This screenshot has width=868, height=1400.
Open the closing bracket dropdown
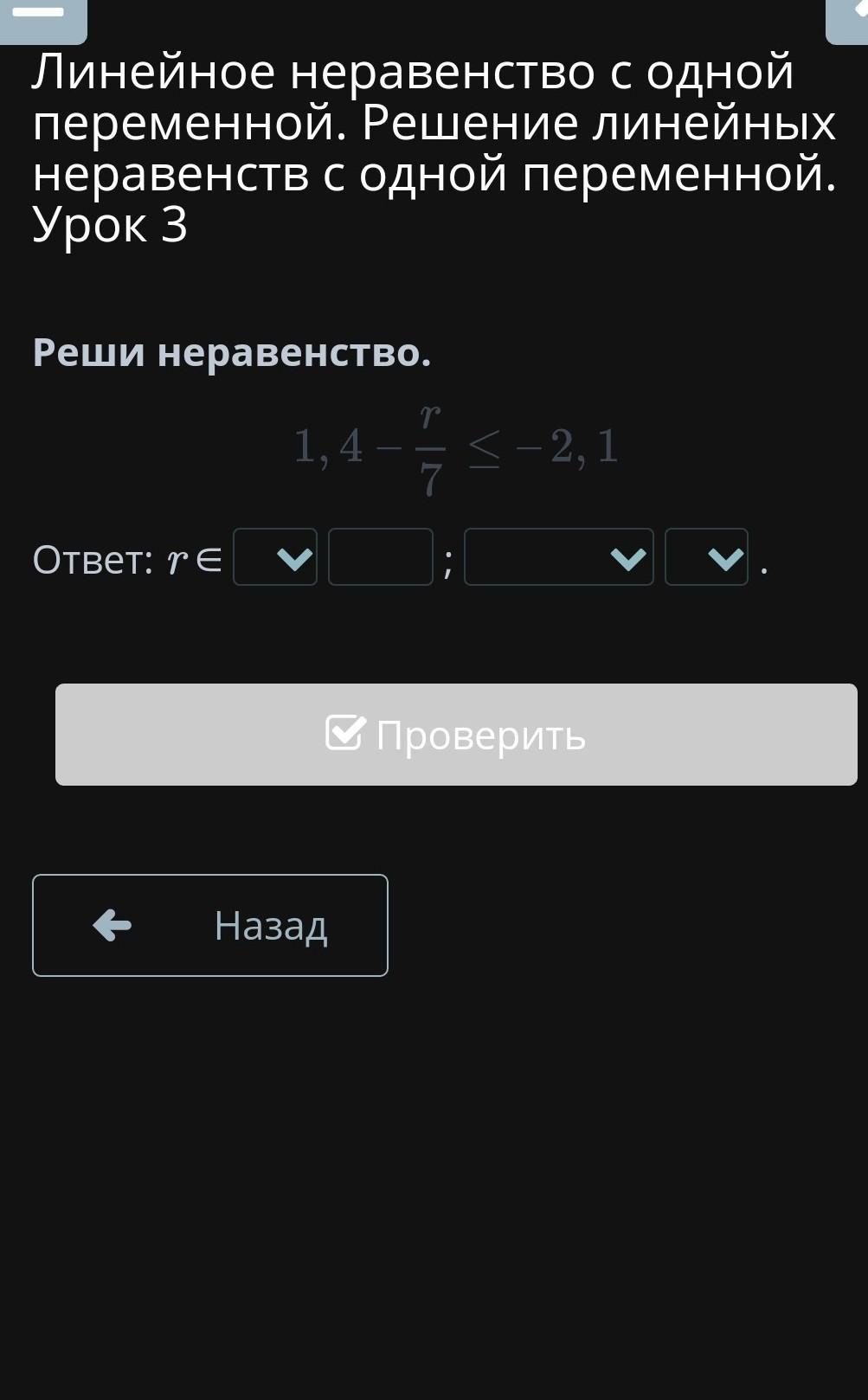coord(706,557)
